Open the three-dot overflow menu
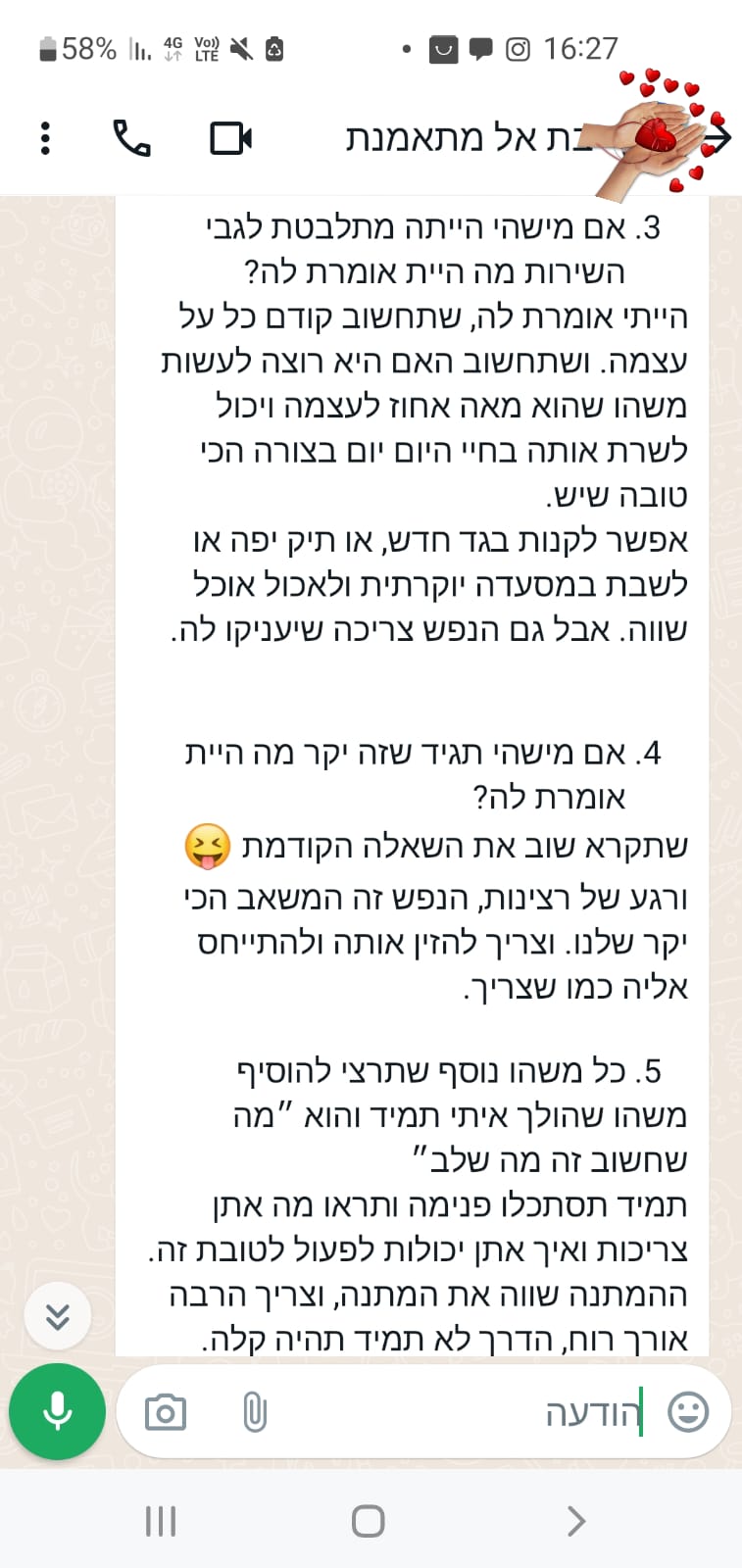This screenshot has height=1568, width=742. pos(45,138)
